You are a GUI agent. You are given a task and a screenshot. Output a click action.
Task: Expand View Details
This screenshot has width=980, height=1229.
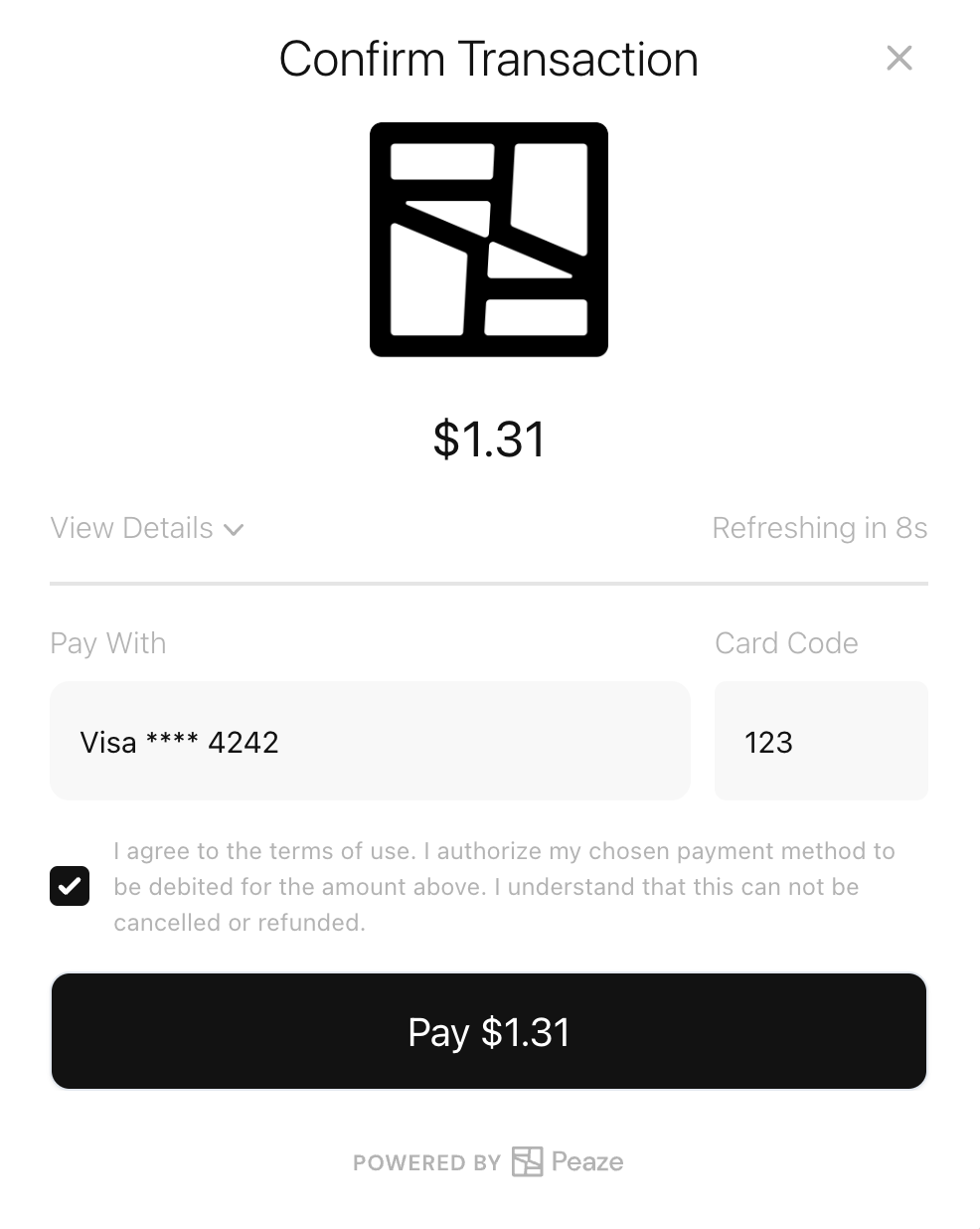pyautogui.click(x=147, y=528)
